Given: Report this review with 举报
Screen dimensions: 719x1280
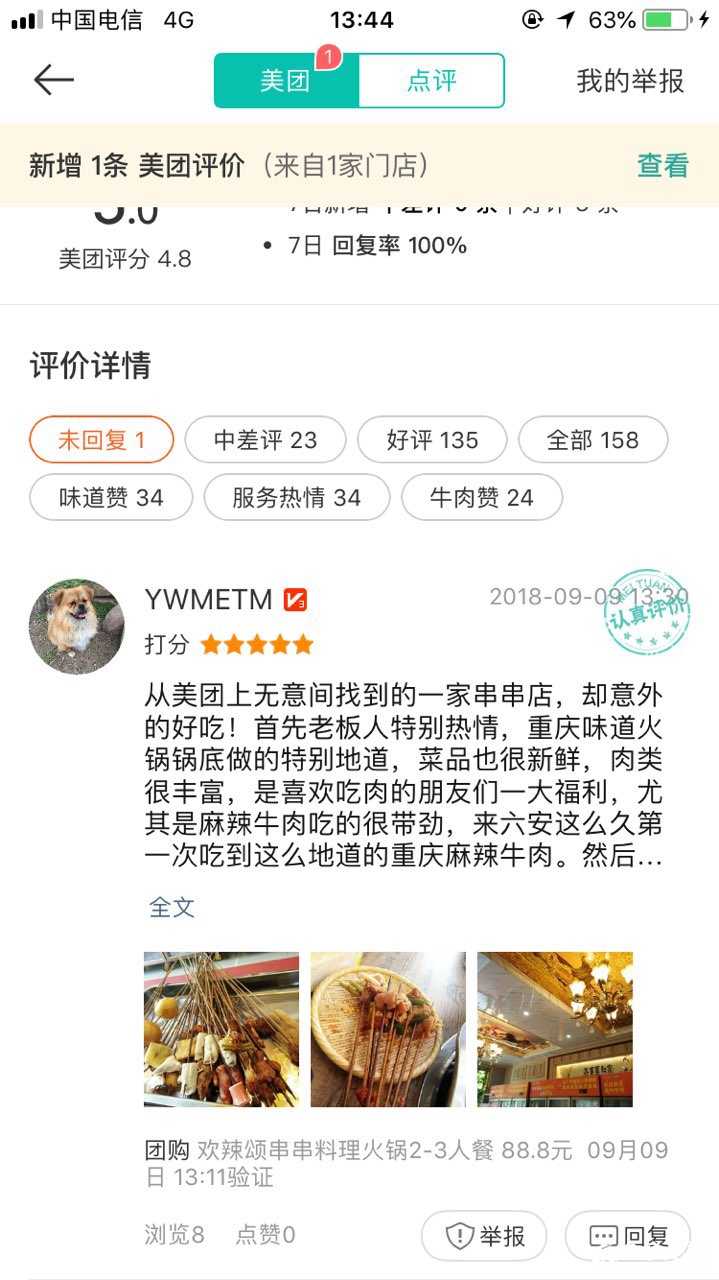Looking at the screenshot, I should click(484, 1236).
